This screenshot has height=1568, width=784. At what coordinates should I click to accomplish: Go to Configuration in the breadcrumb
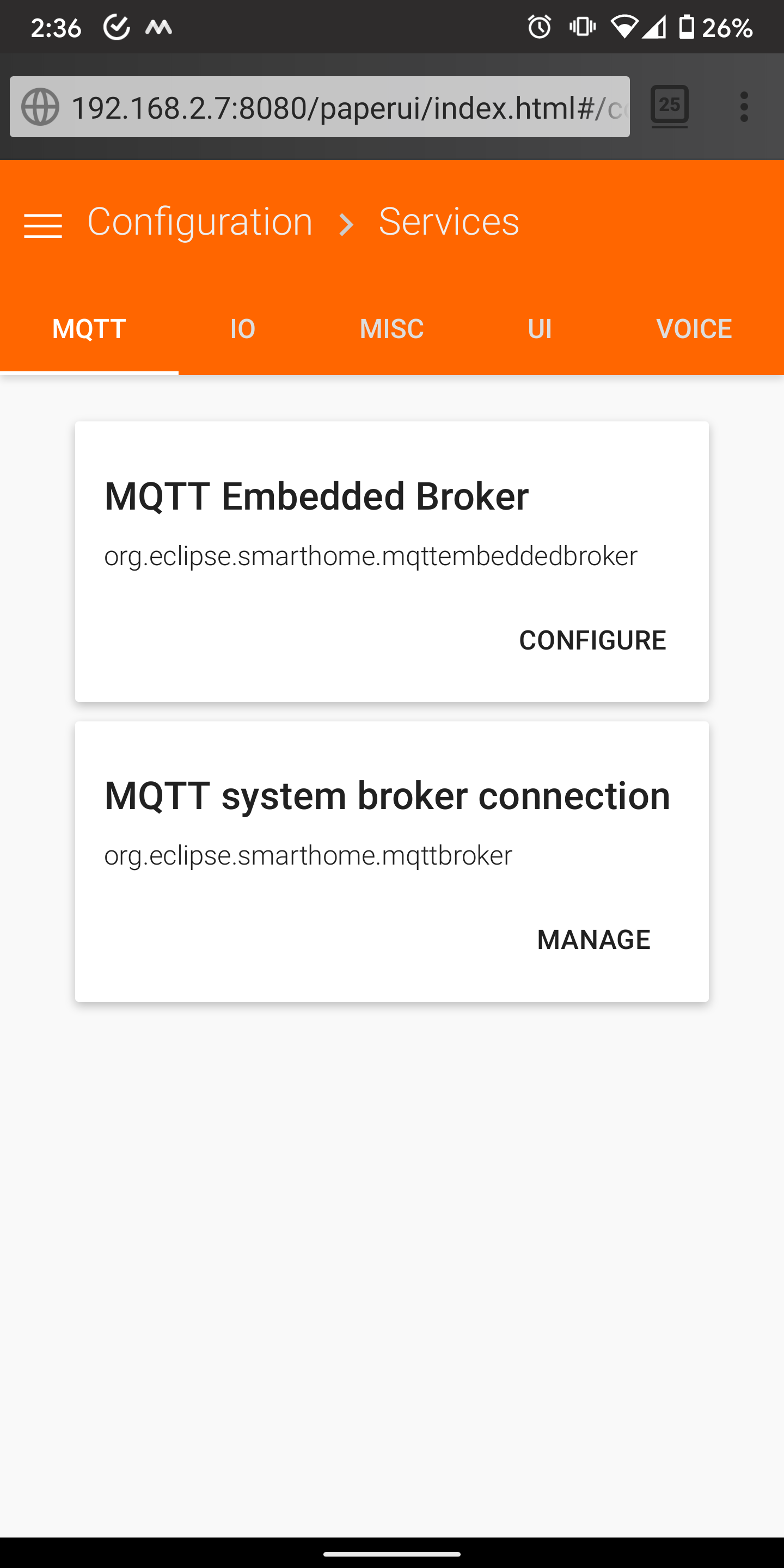point(200,221)
